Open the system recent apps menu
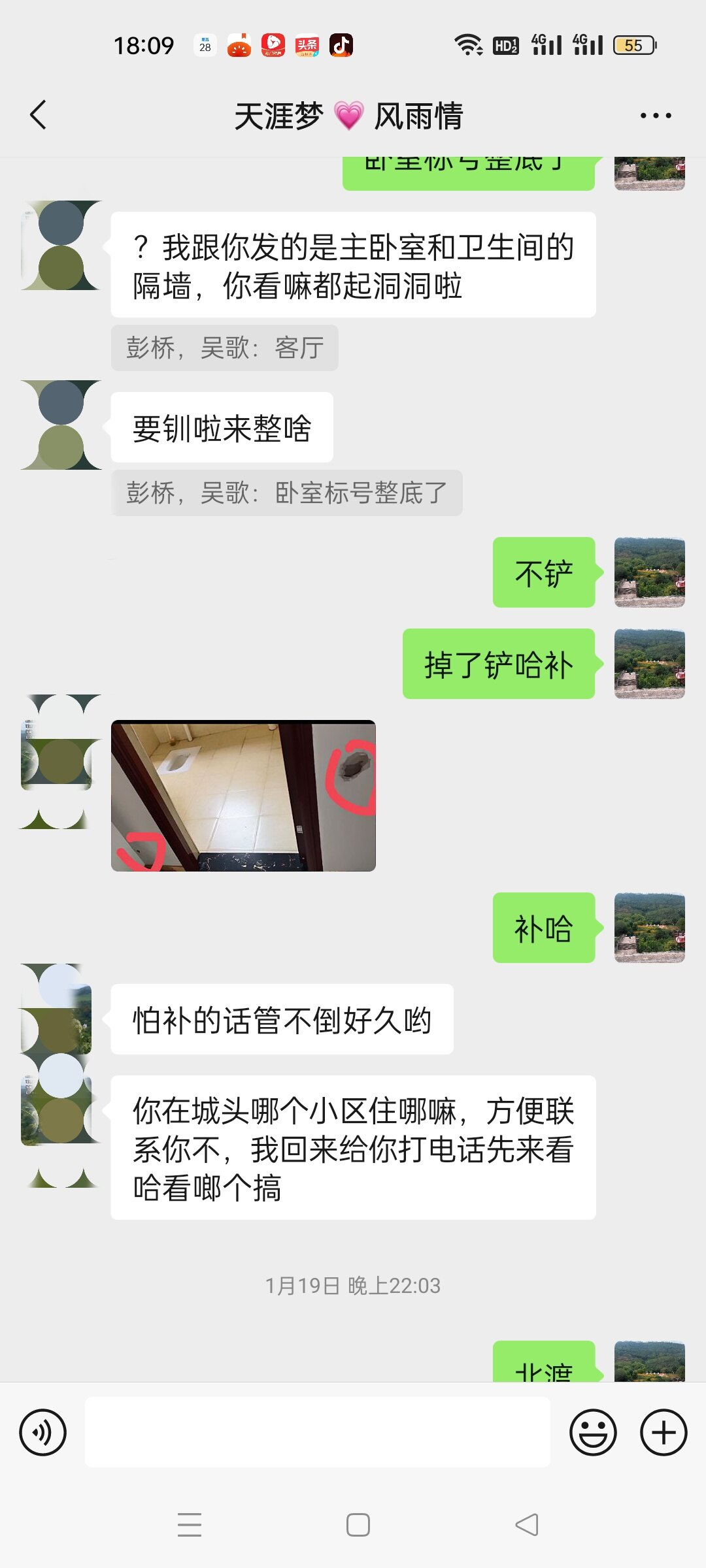 (x=190, y=1525)
